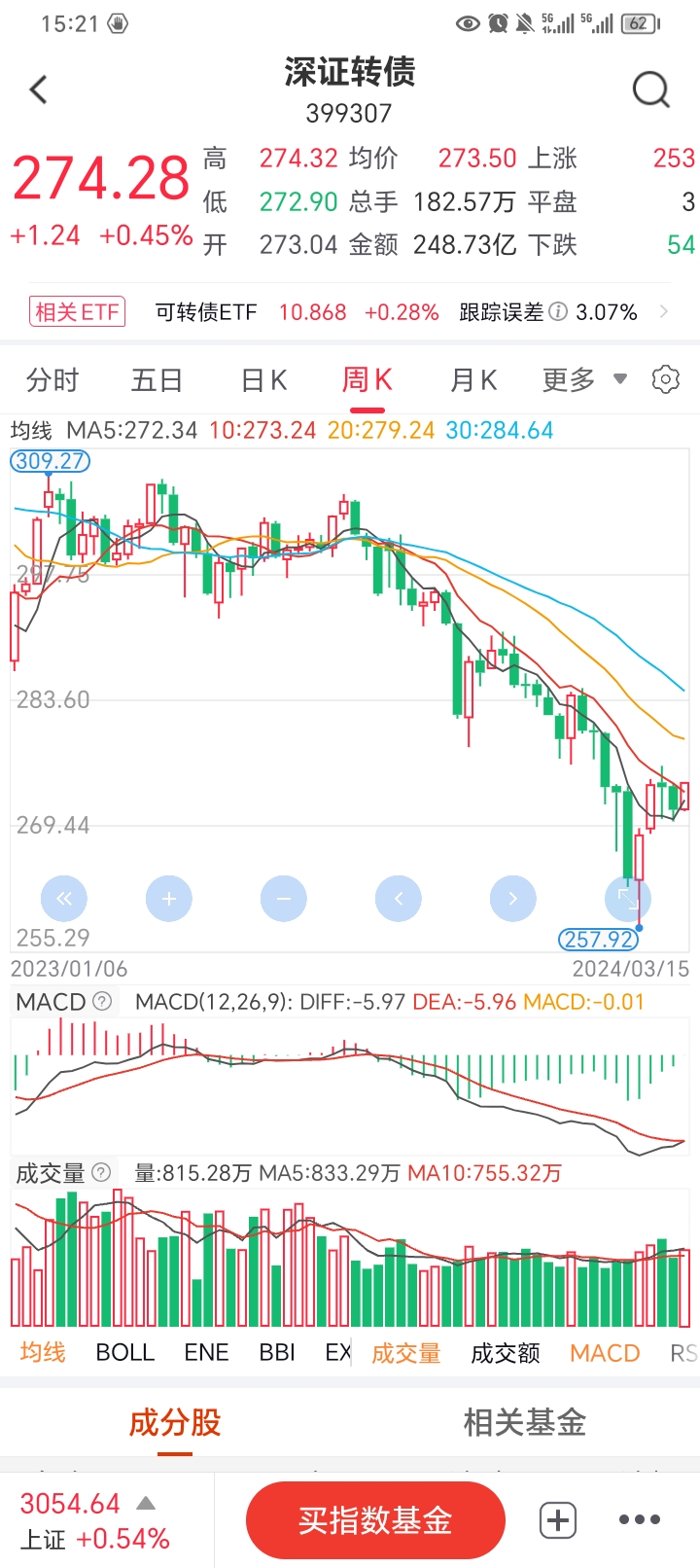Switch to the 五日 chart tab
The height and width of the screenshot is (1568, 700).
157,380
